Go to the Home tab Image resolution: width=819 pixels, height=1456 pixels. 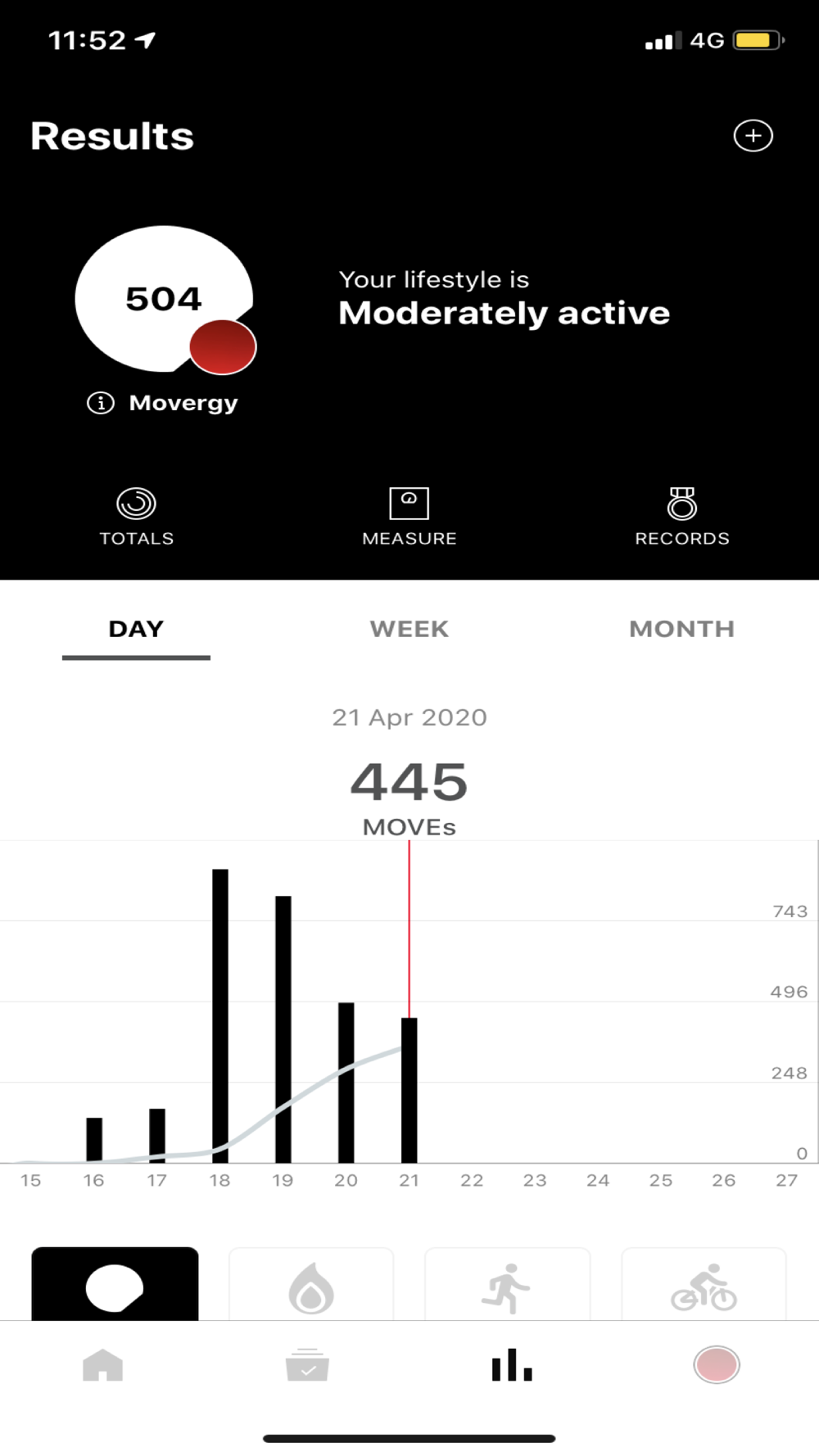point(103,1365)
